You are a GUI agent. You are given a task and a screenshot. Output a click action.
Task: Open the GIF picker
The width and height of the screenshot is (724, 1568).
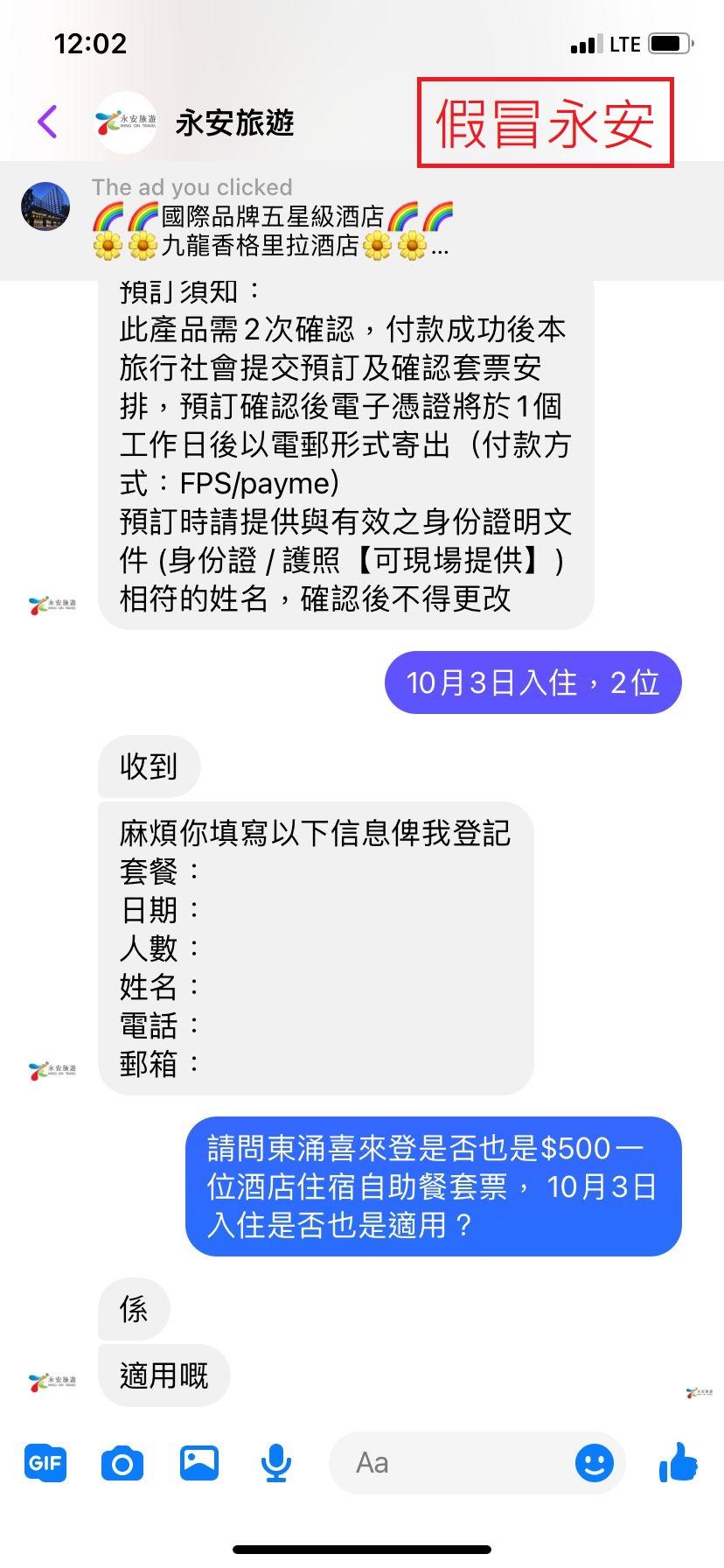pos(45,1462)
